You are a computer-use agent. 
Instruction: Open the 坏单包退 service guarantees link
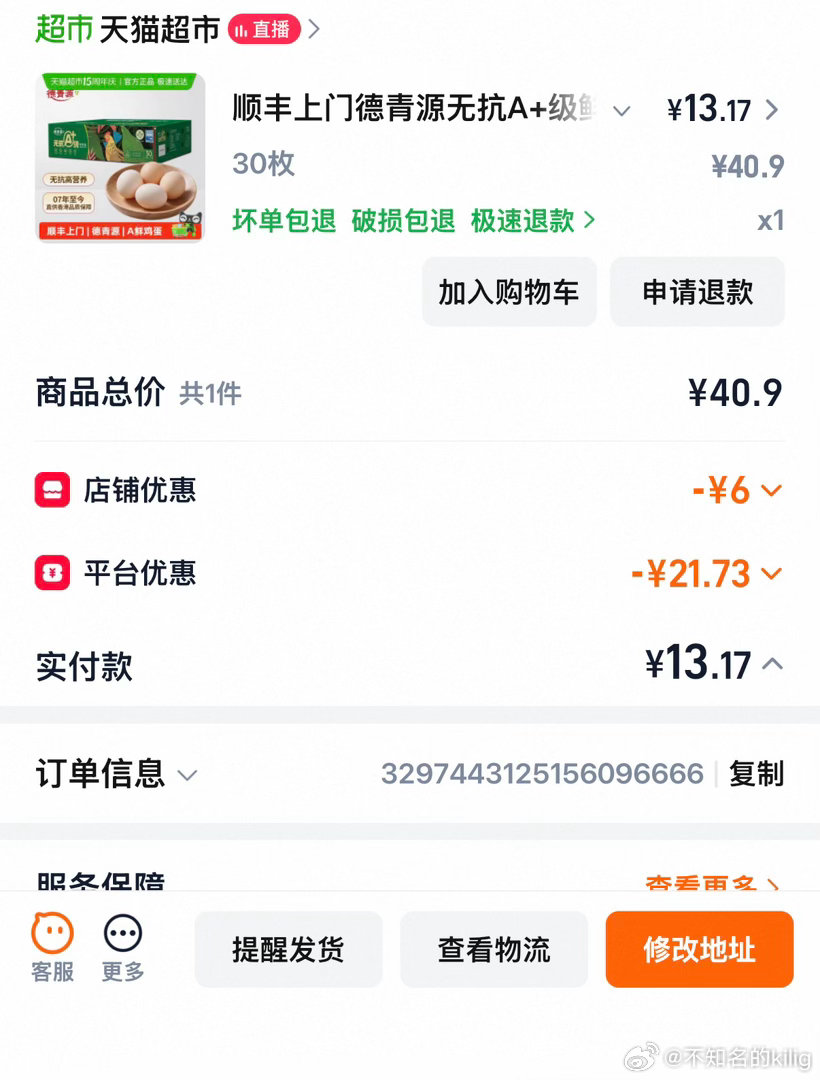pyautogui.click(x=413, y=220)
